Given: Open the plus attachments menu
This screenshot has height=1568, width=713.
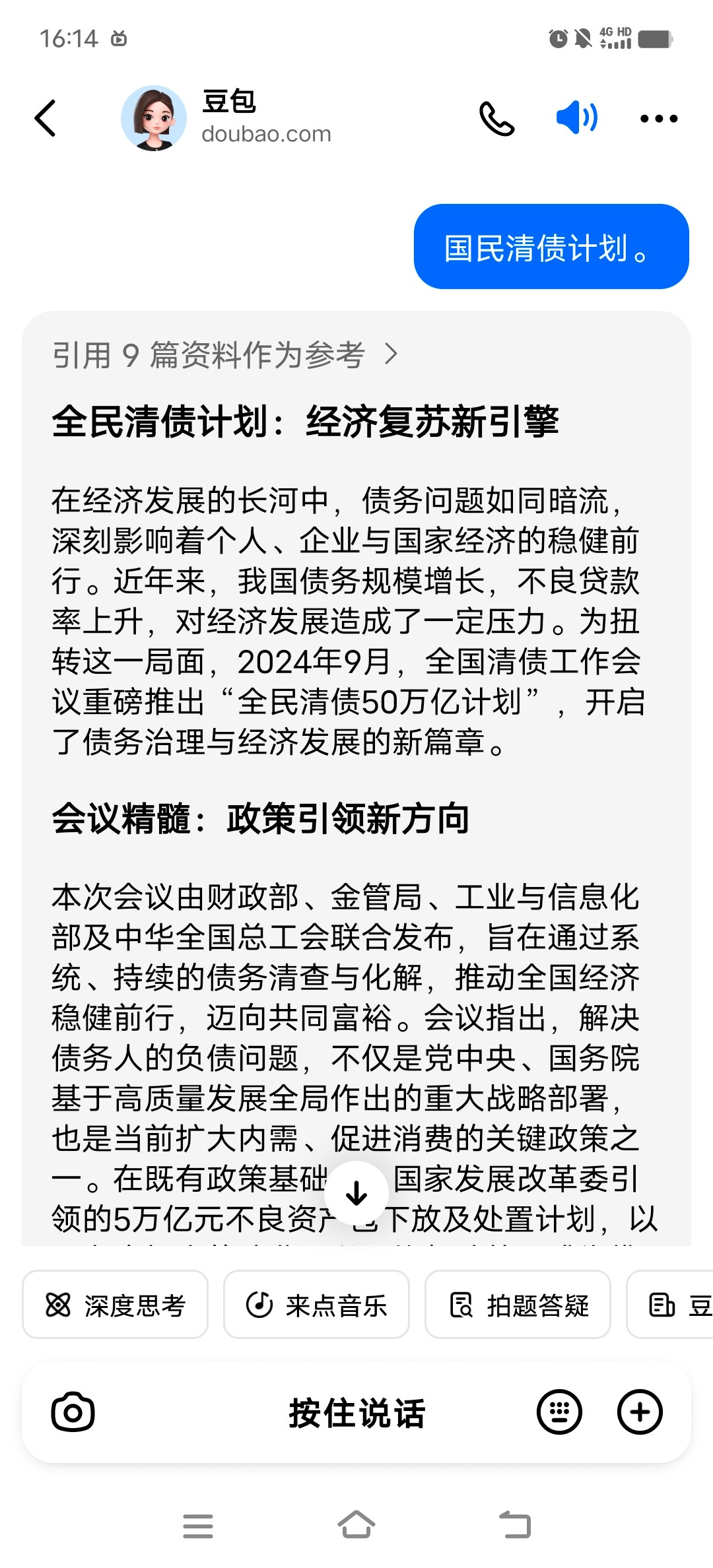Looking at the screenshot, I should click(x=640, y=1412).
